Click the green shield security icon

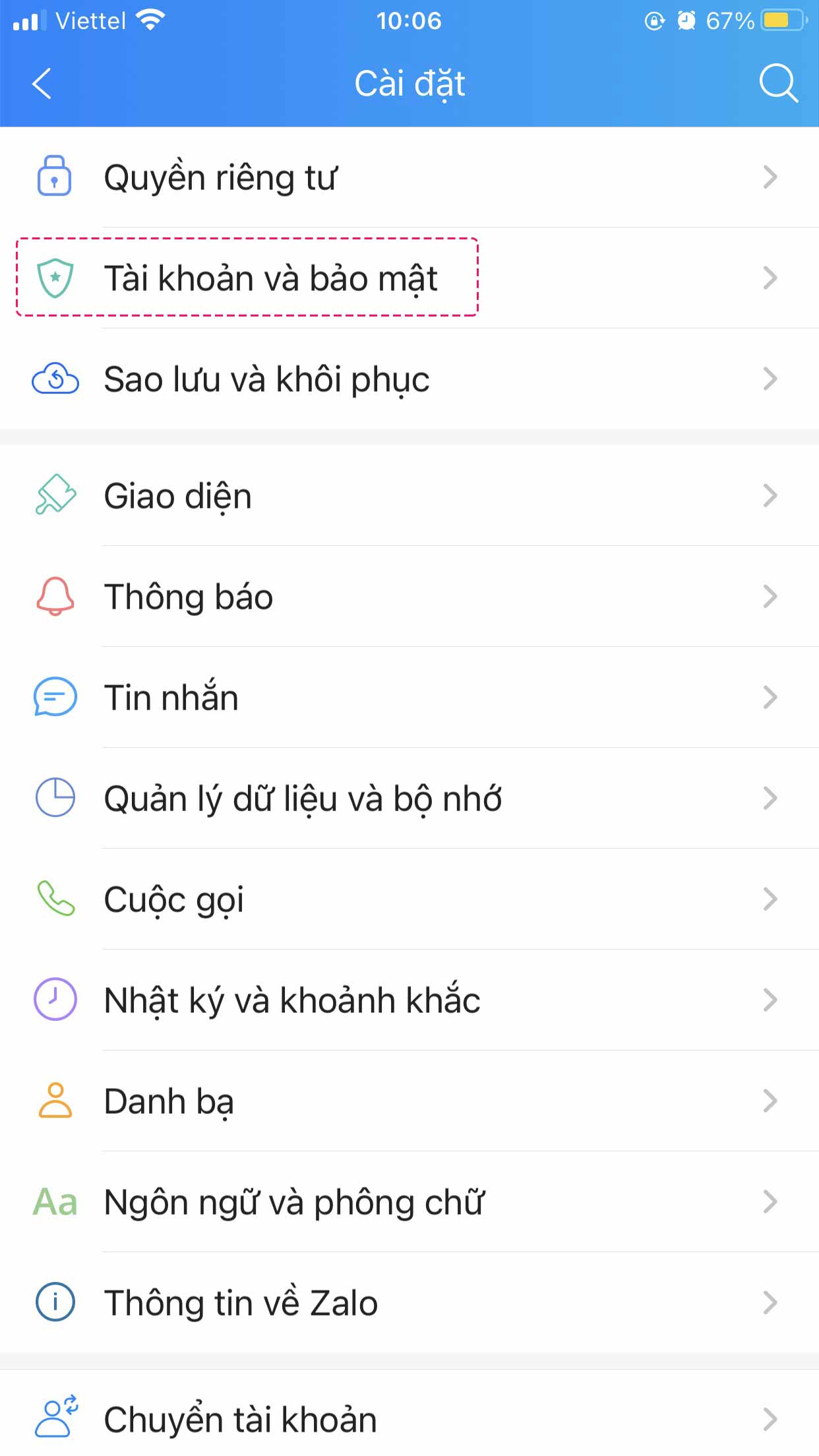pos(55,278)
